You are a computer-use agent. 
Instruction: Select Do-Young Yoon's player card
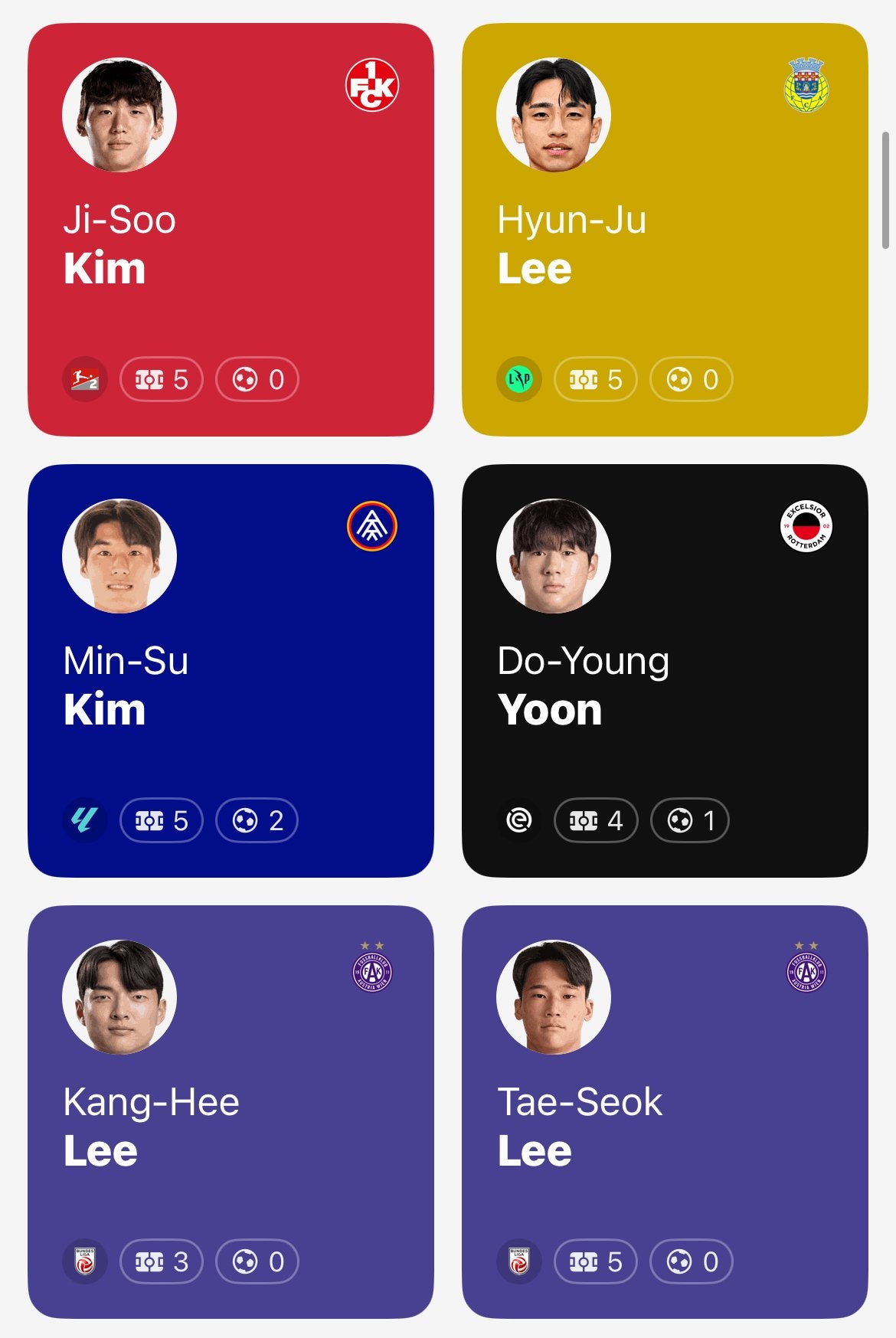pyautogui.click(x=665, y=671)
